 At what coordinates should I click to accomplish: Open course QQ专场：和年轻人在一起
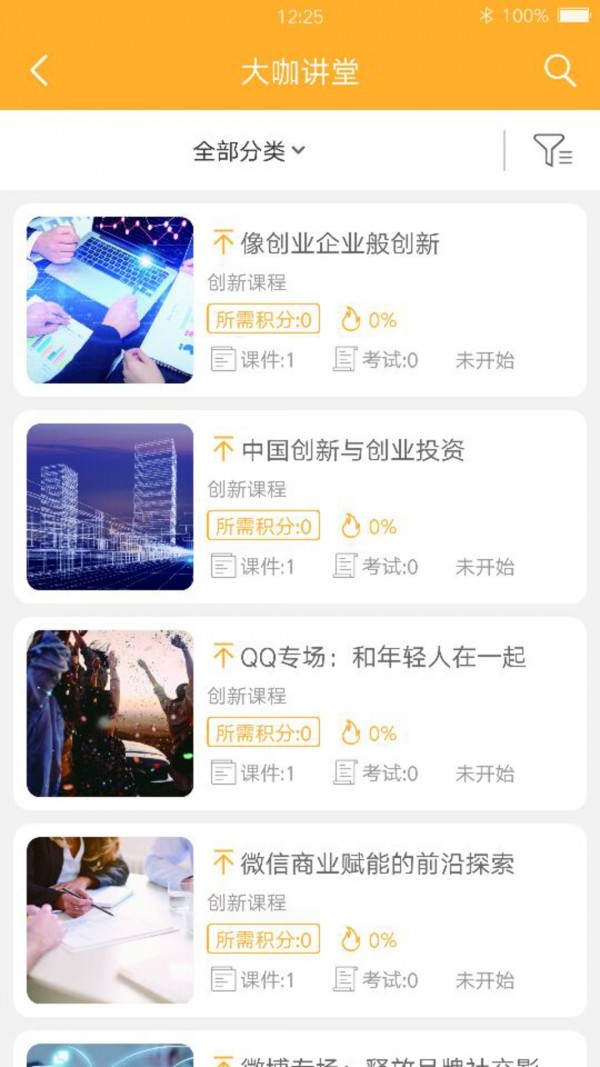[x=382, y=657]
